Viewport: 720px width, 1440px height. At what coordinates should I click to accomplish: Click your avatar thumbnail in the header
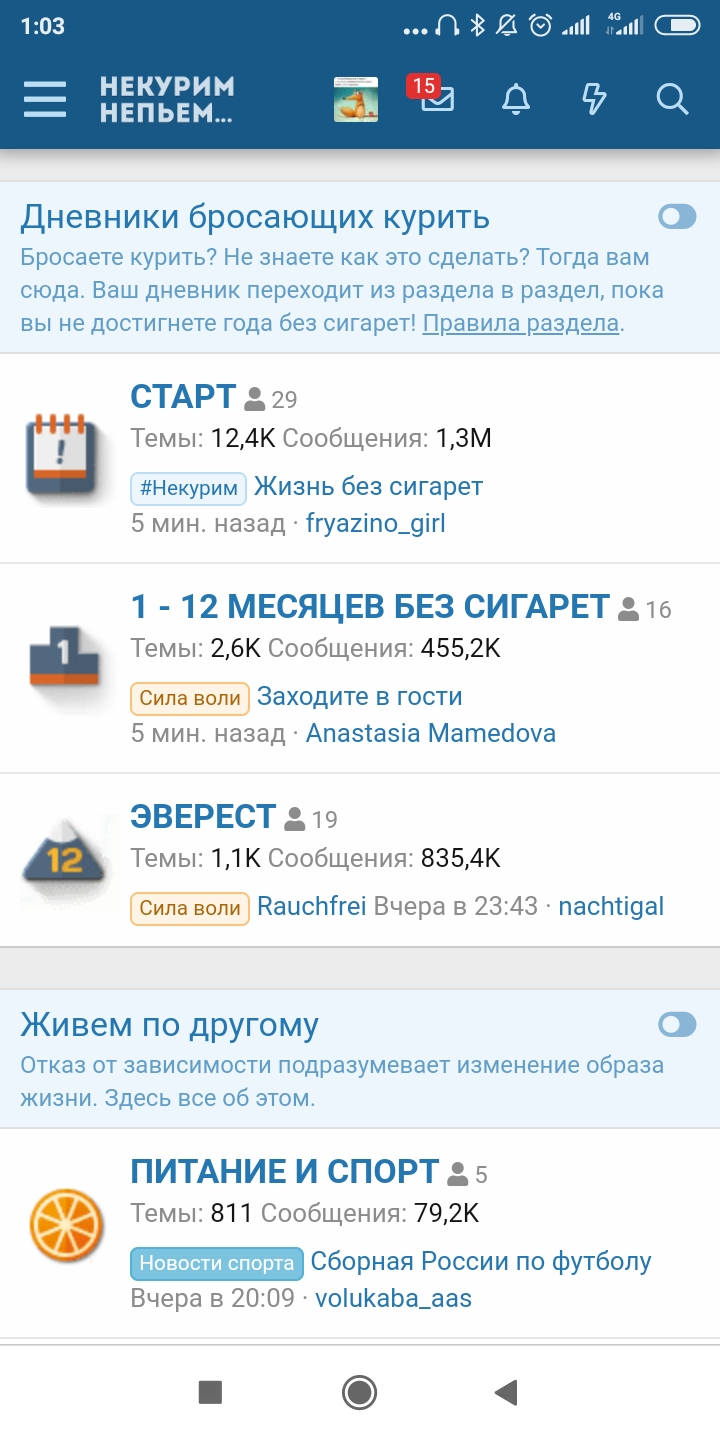pyautogui.click(x=355, y=99)
